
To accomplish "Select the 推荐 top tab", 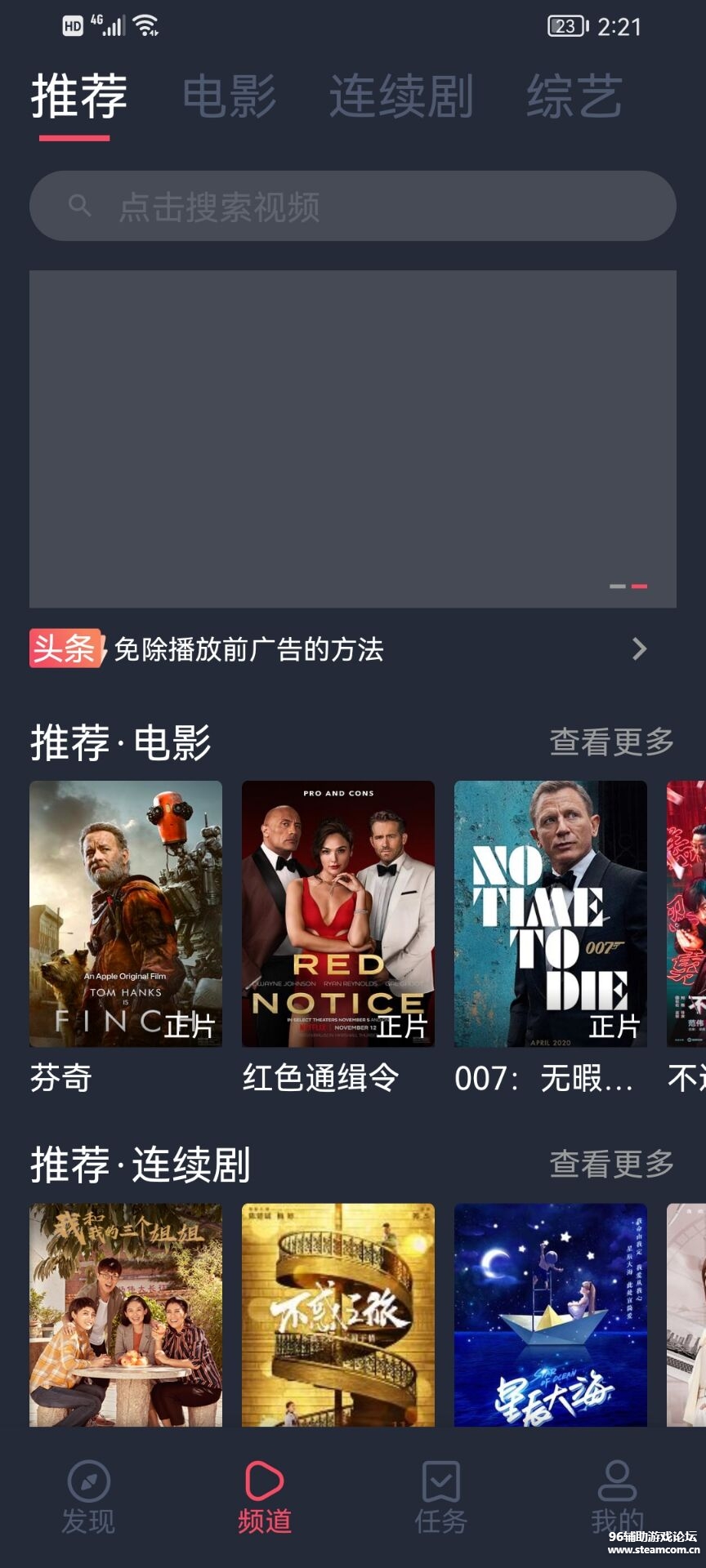I will tap(78, 97).
